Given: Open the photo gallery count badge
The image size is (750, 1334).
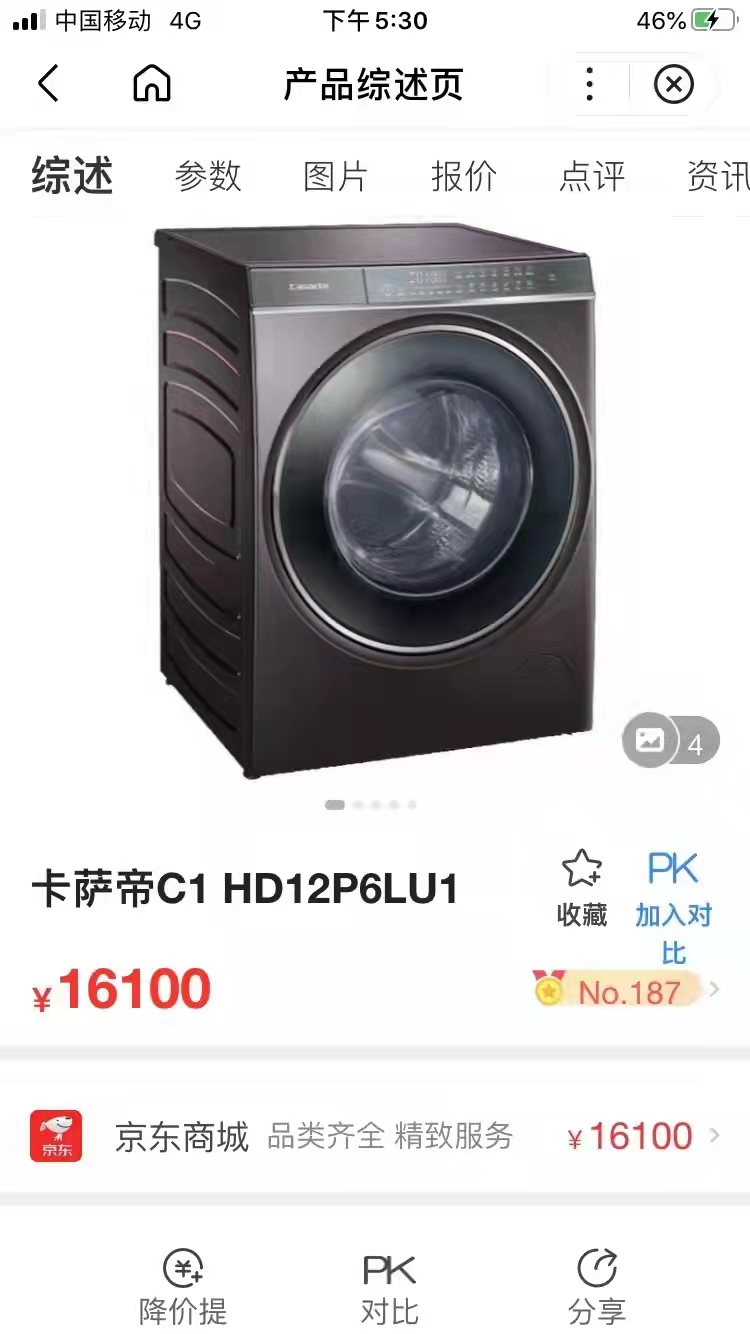Looking at the screenshot, I should (x=671, y=742).
